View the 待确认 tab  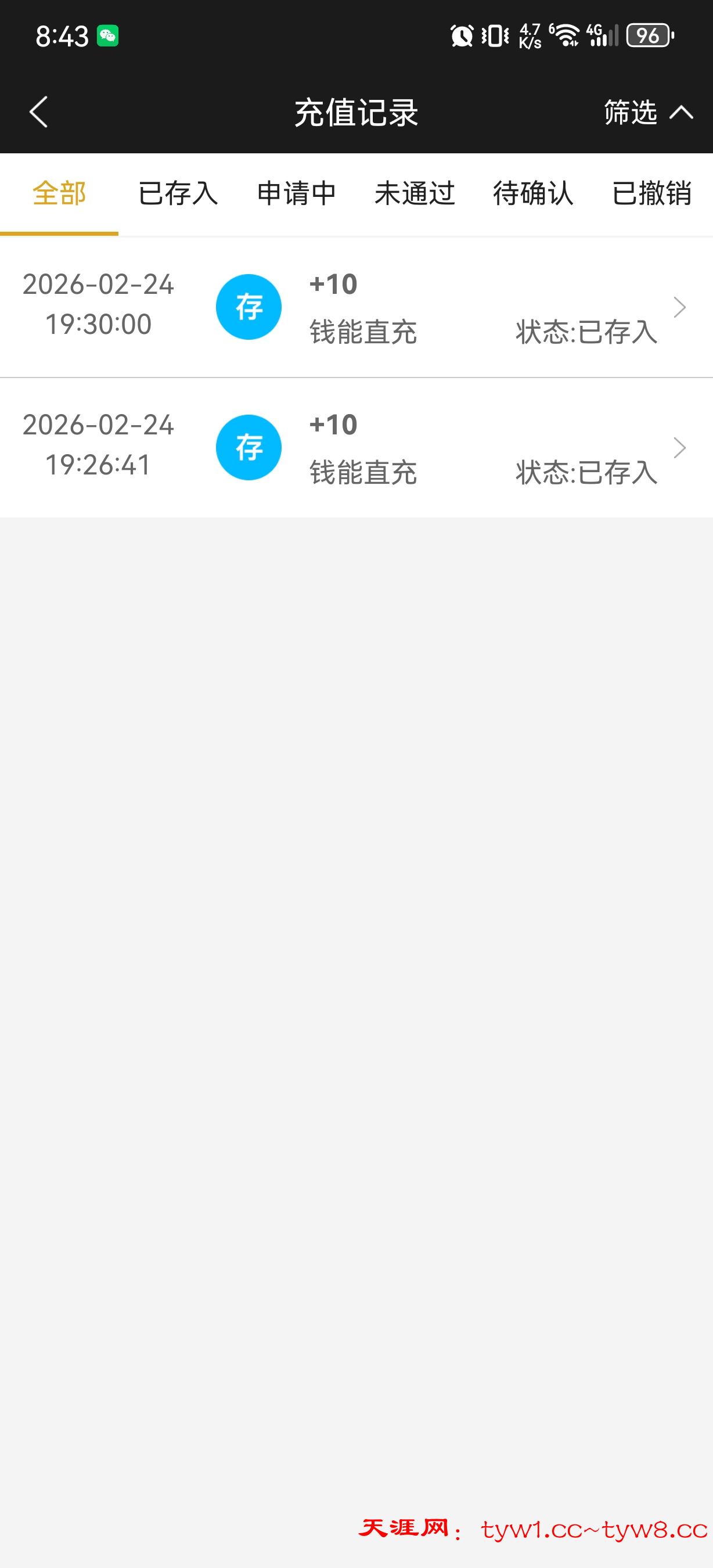pos(533,194)
